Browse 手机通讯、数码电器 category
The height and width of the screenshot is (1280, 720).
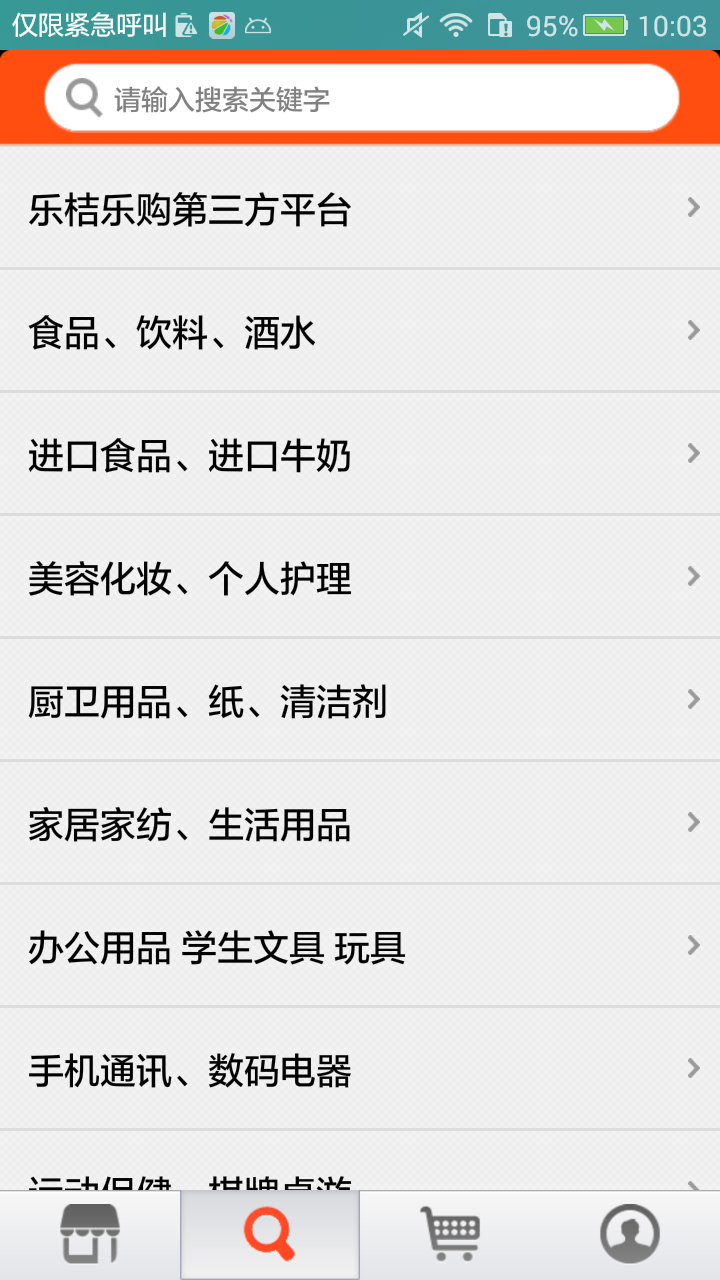(x=360, y=1070)
